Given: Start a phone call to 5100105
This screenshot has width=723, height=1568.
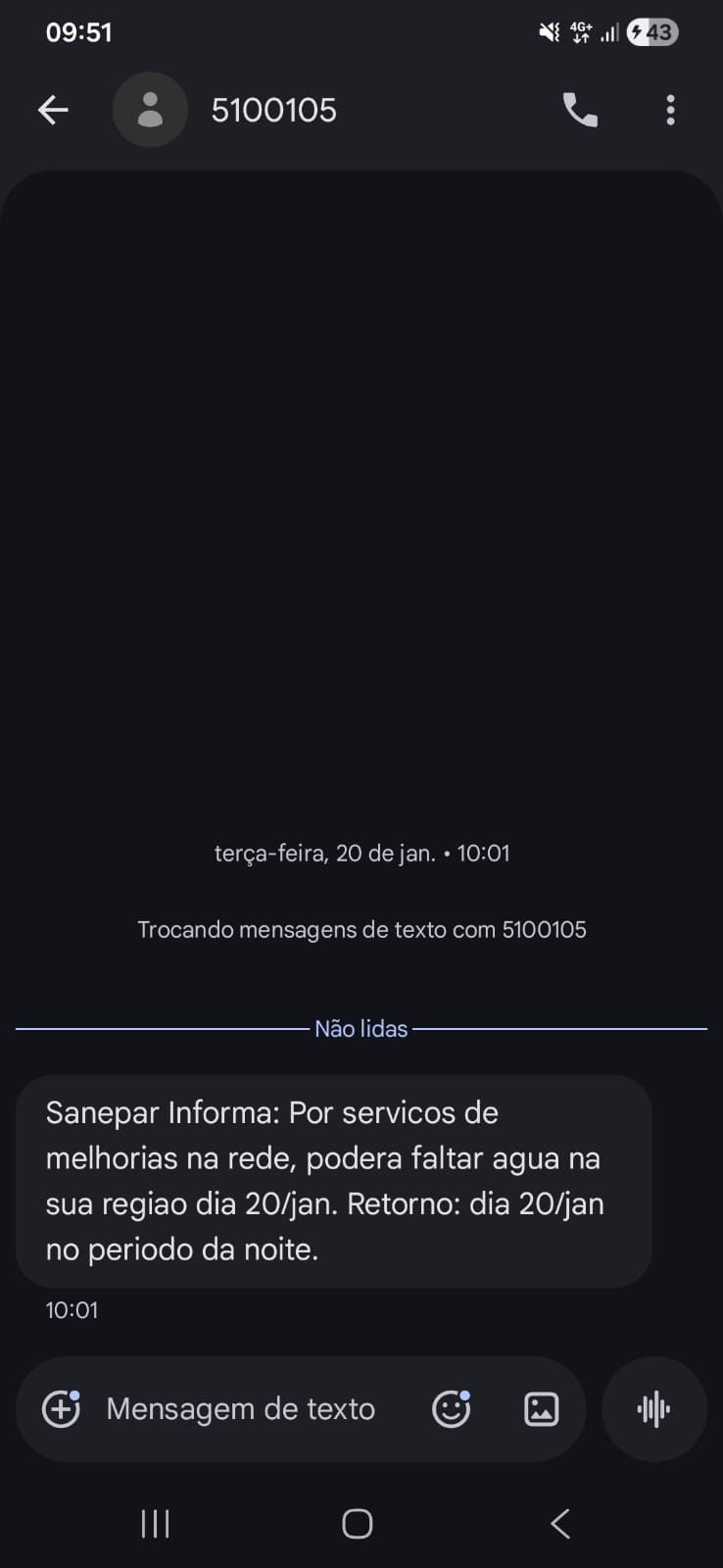Looking at the screenshot, I should pyautogui.click(x=579, y=110).
